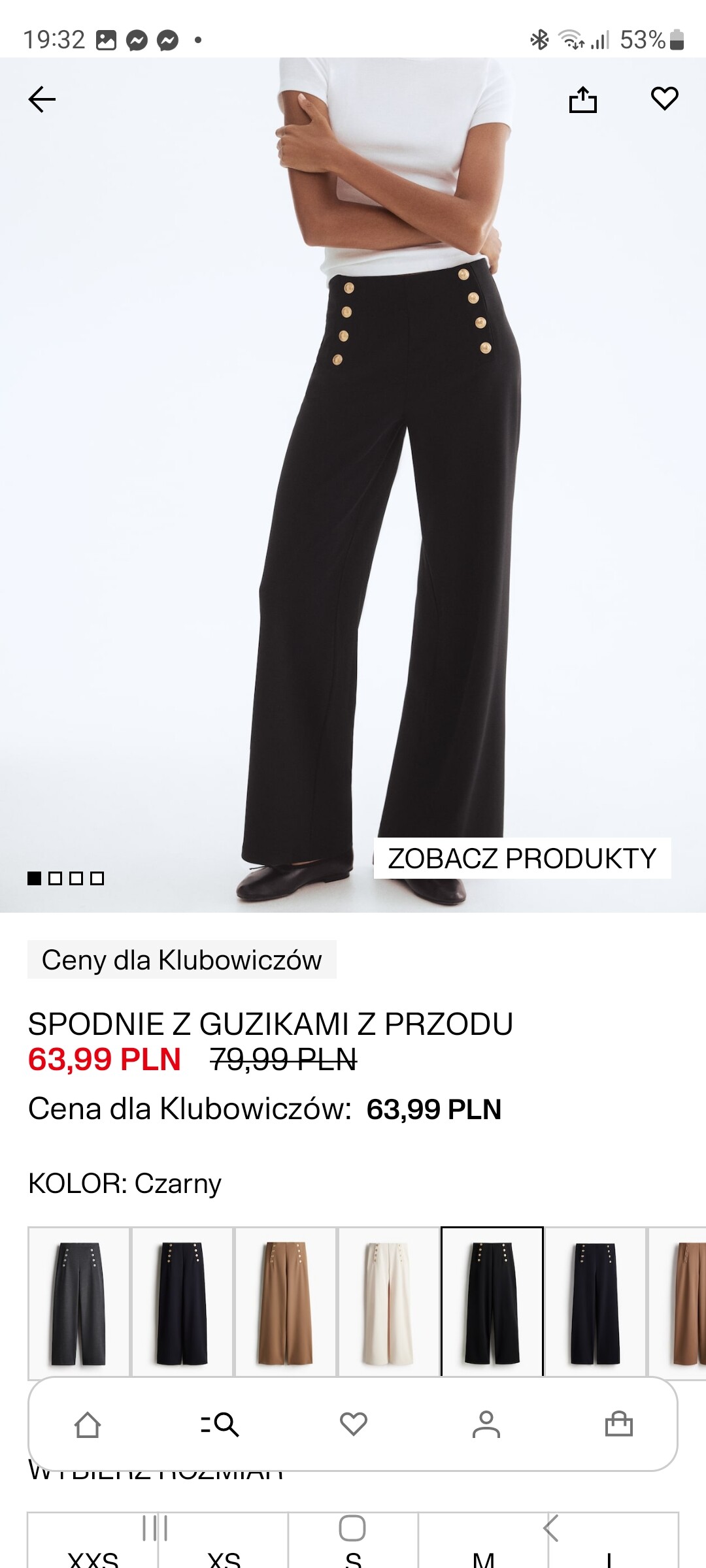
Task: Tap the ZOBACZ PRODUKTY button
Action: [522, 858]
